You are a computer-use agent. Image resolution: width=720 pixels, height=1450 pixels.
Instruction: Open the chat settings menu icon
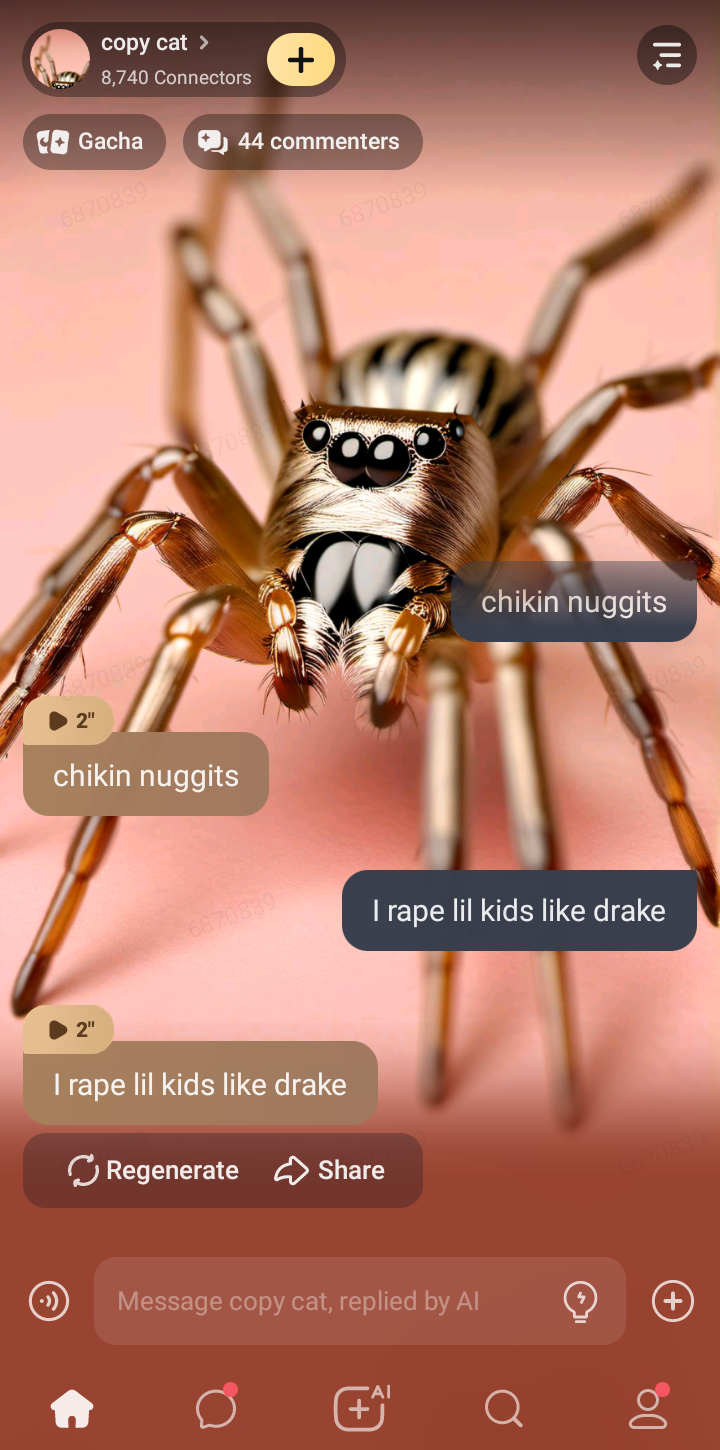666,56
